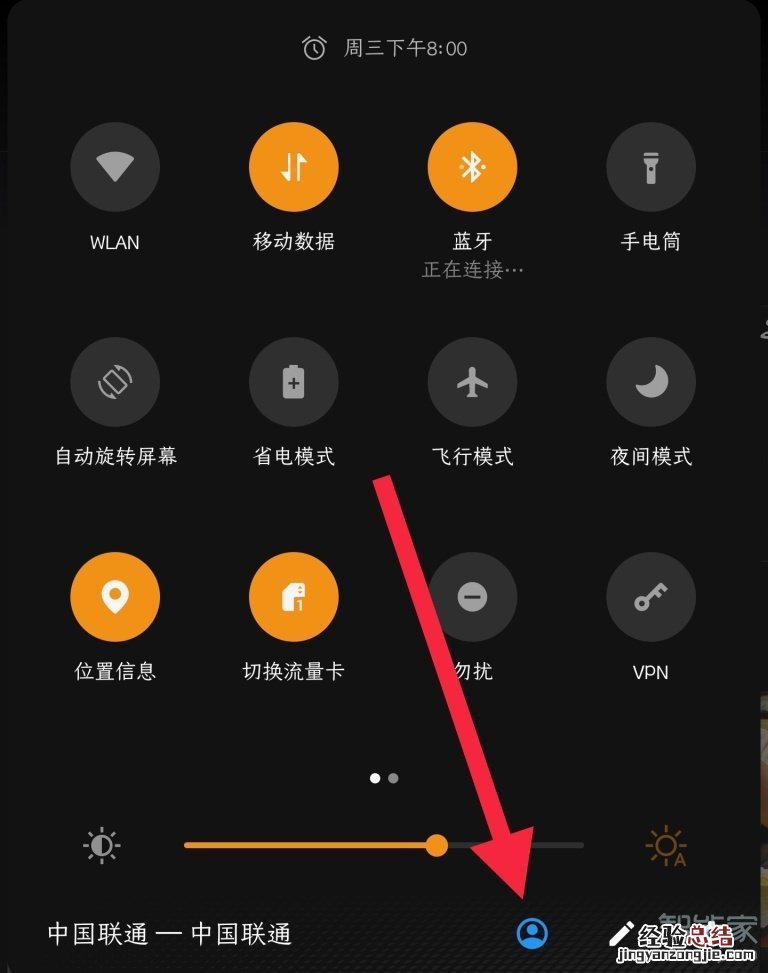Toggle 夜间模式 night mode on
This screenshot has height=973, width=768.
click(x=651, y=382)
